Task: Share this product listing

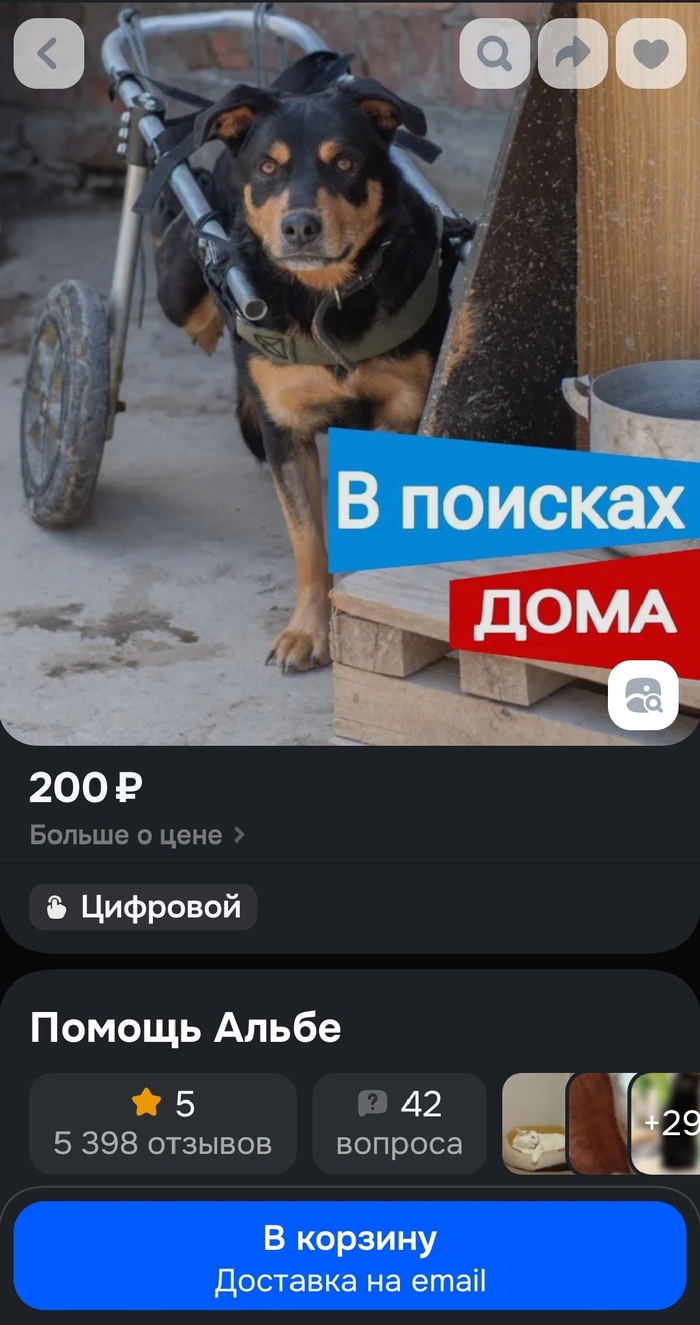Action: [572, 53]
